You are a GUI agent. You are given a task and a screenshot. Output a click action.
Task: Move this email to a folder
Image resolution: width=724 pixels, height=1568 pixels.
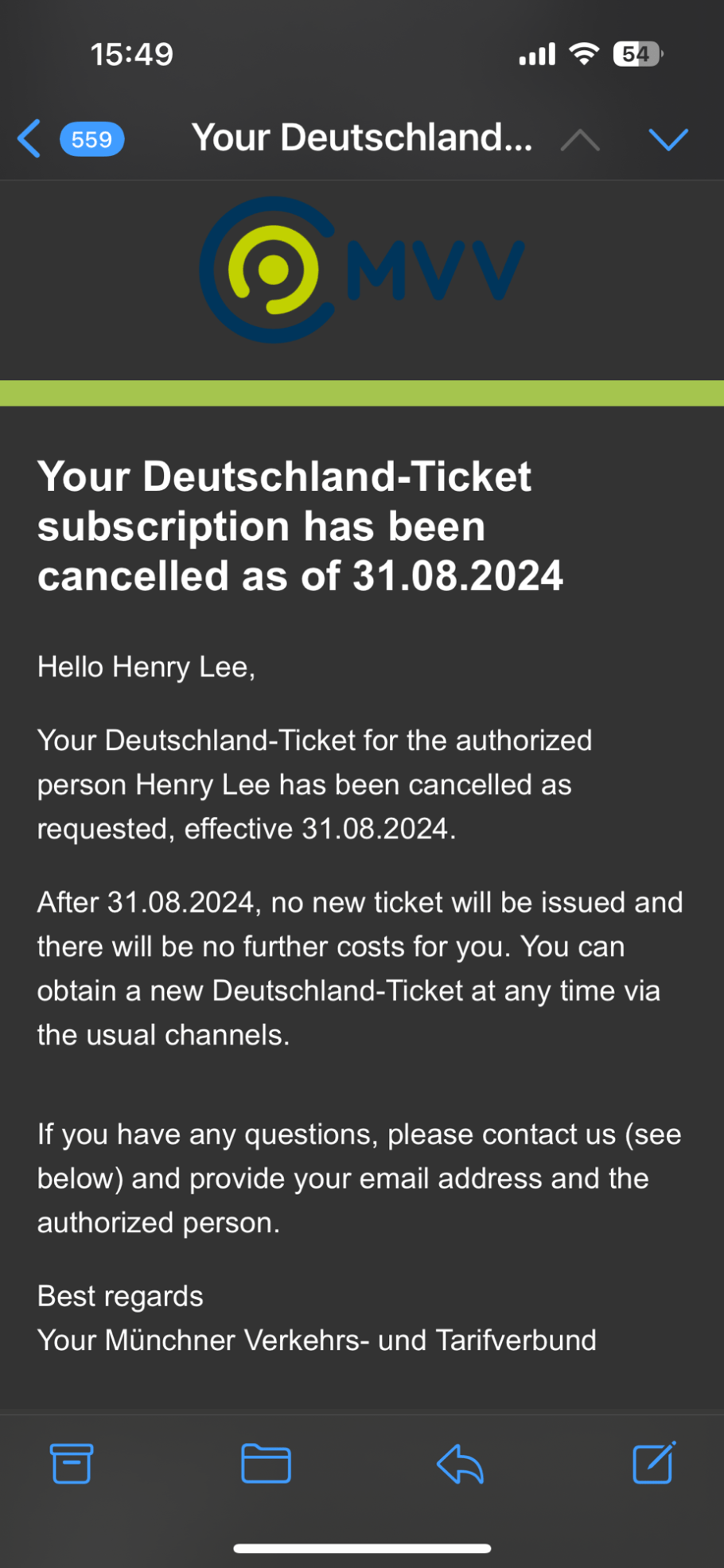(x=266, y=1463)
